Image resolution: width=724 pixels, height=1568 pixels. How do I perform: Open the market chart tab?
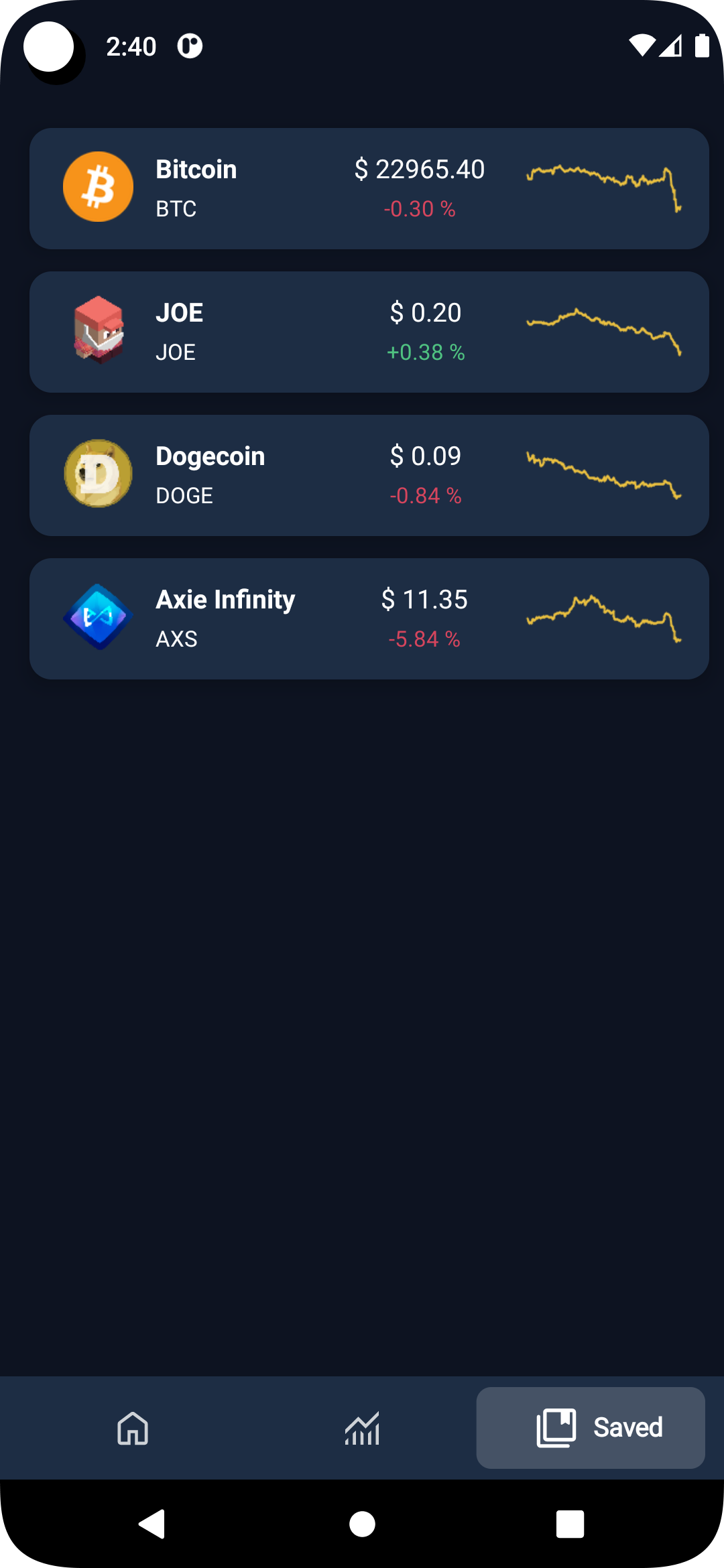click(362, 1428)
